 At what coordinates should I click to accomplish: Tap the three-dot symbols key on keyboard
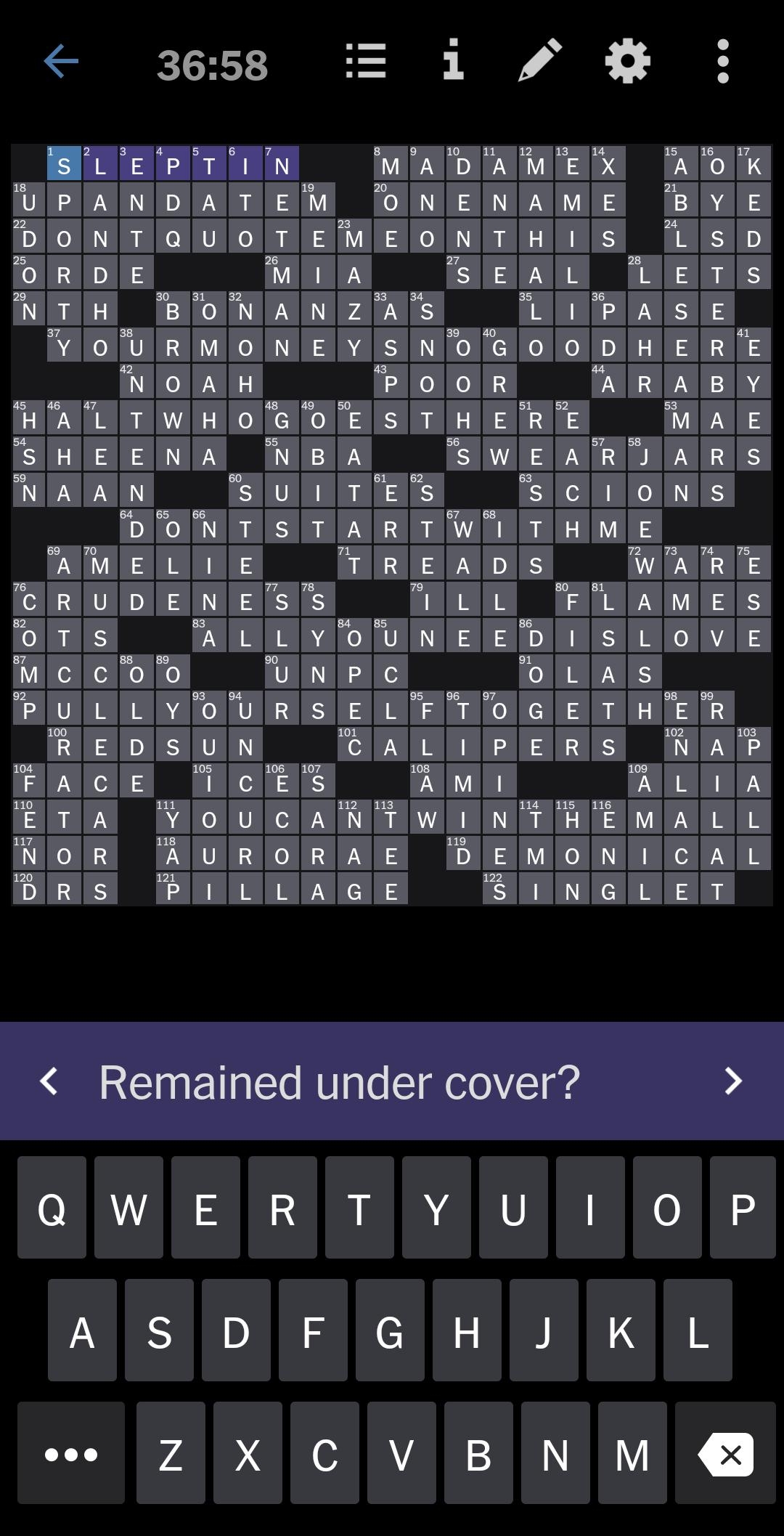70,1455
